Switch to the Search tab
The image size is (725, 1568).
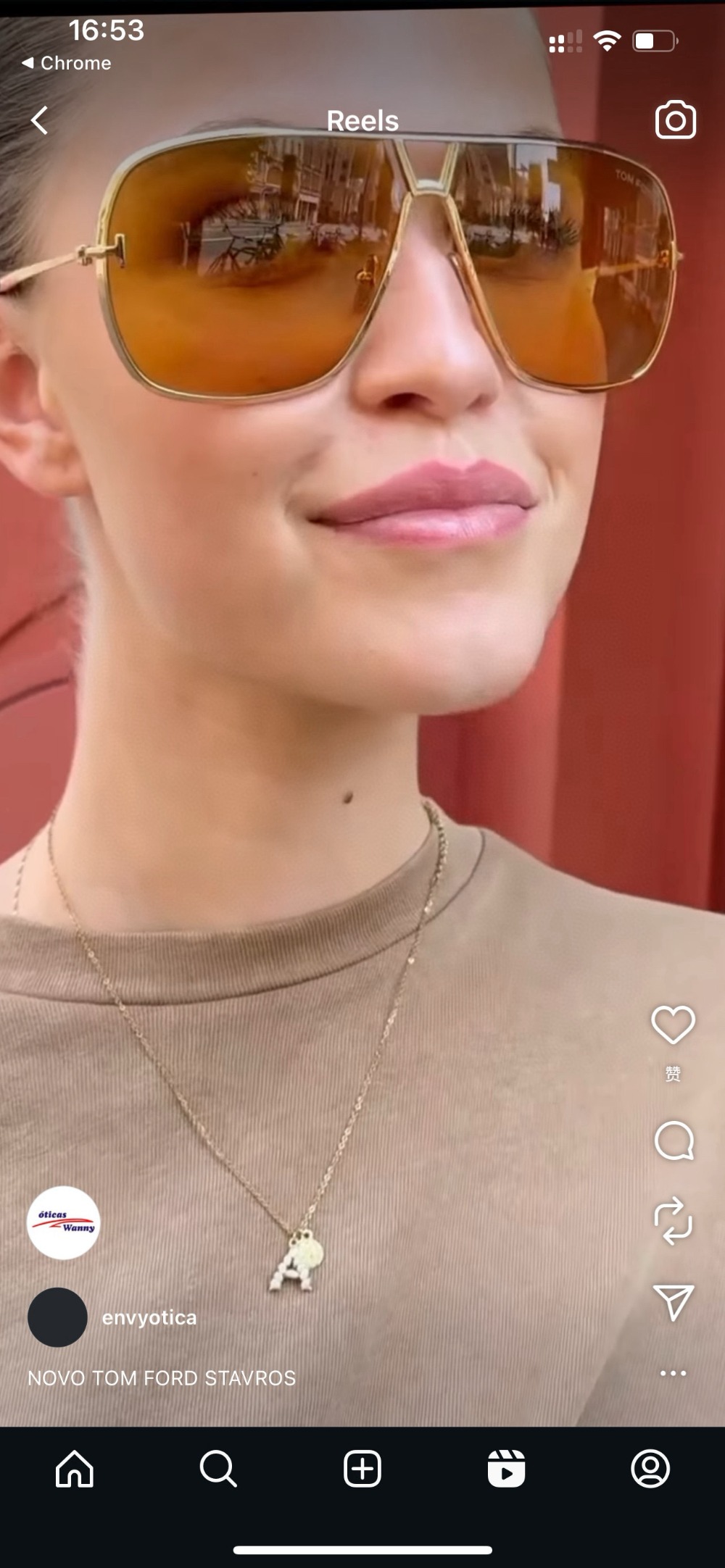click(x=217, y=1469)
